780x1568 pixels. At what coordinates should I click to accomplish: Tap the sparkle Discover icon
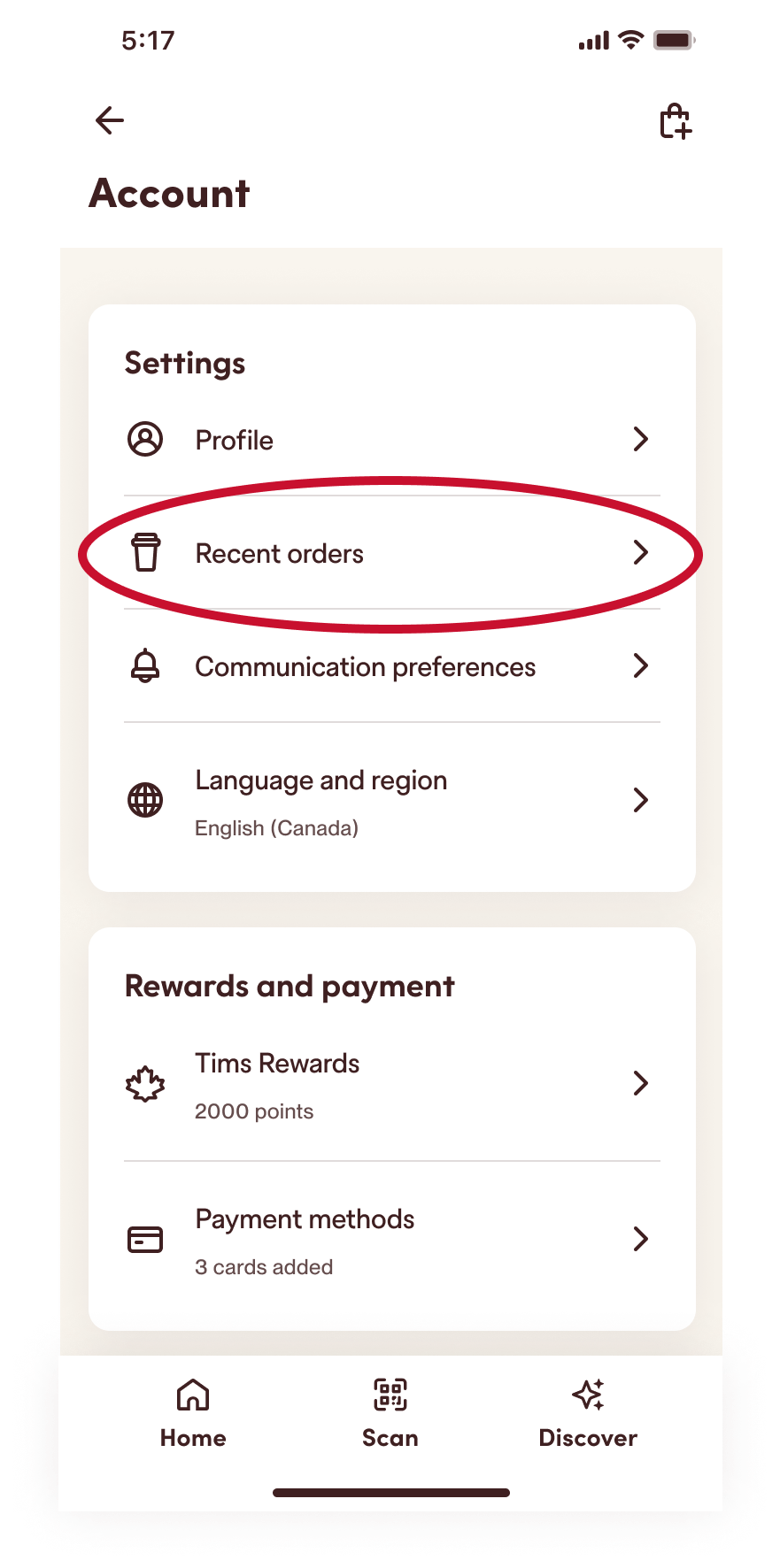tap(587, 1395)
